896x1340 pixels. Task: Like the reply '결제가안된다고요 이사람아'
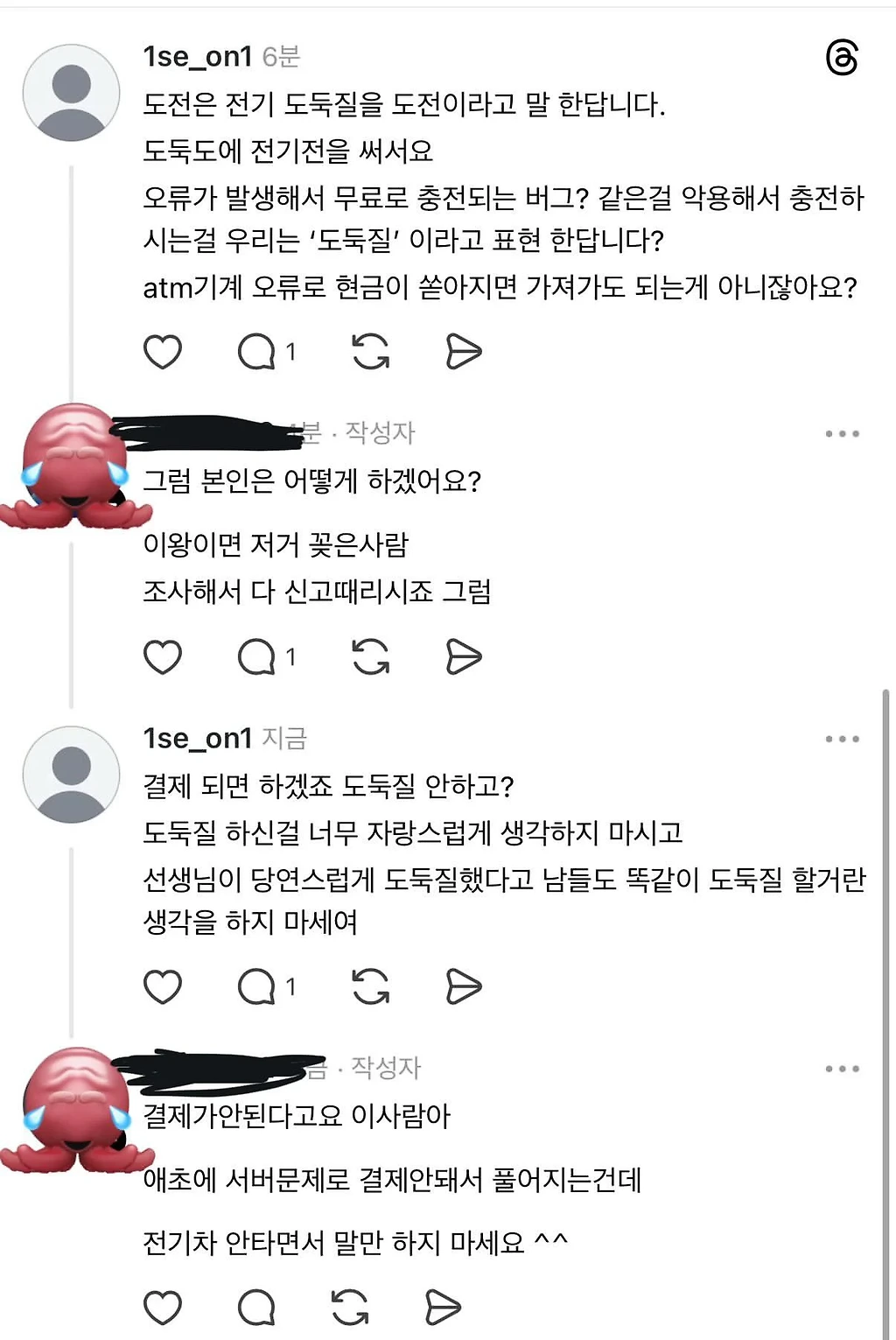[162, 1308]
